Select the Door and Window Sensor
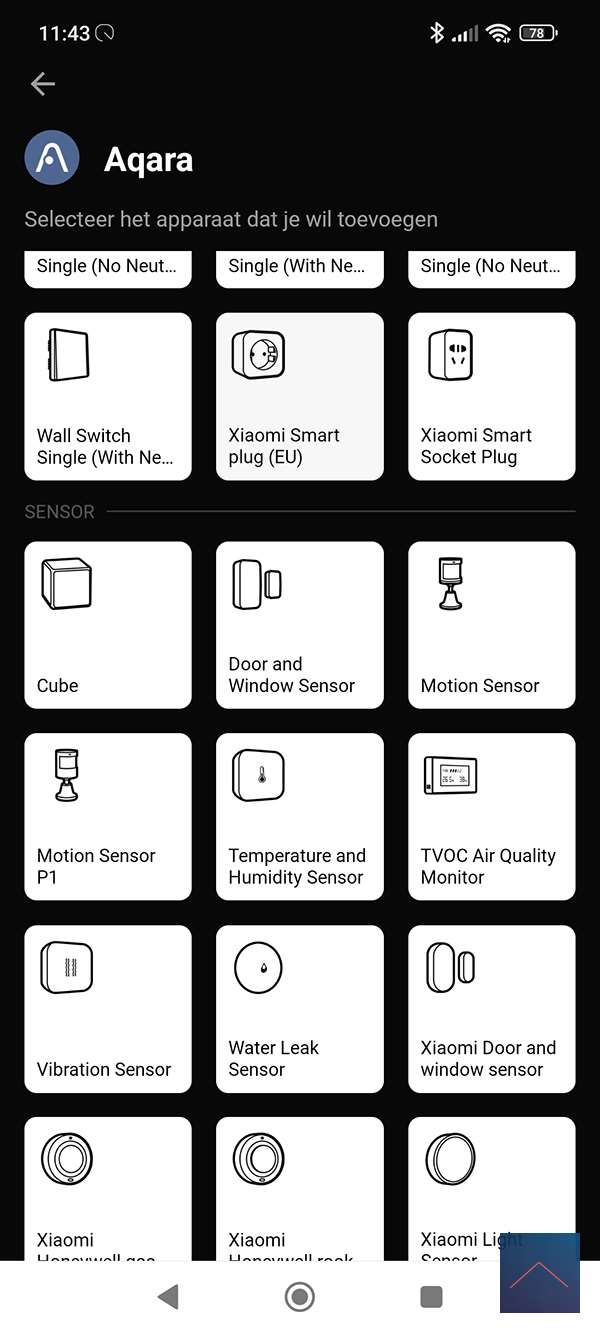600x1333 pixels. 299,624
